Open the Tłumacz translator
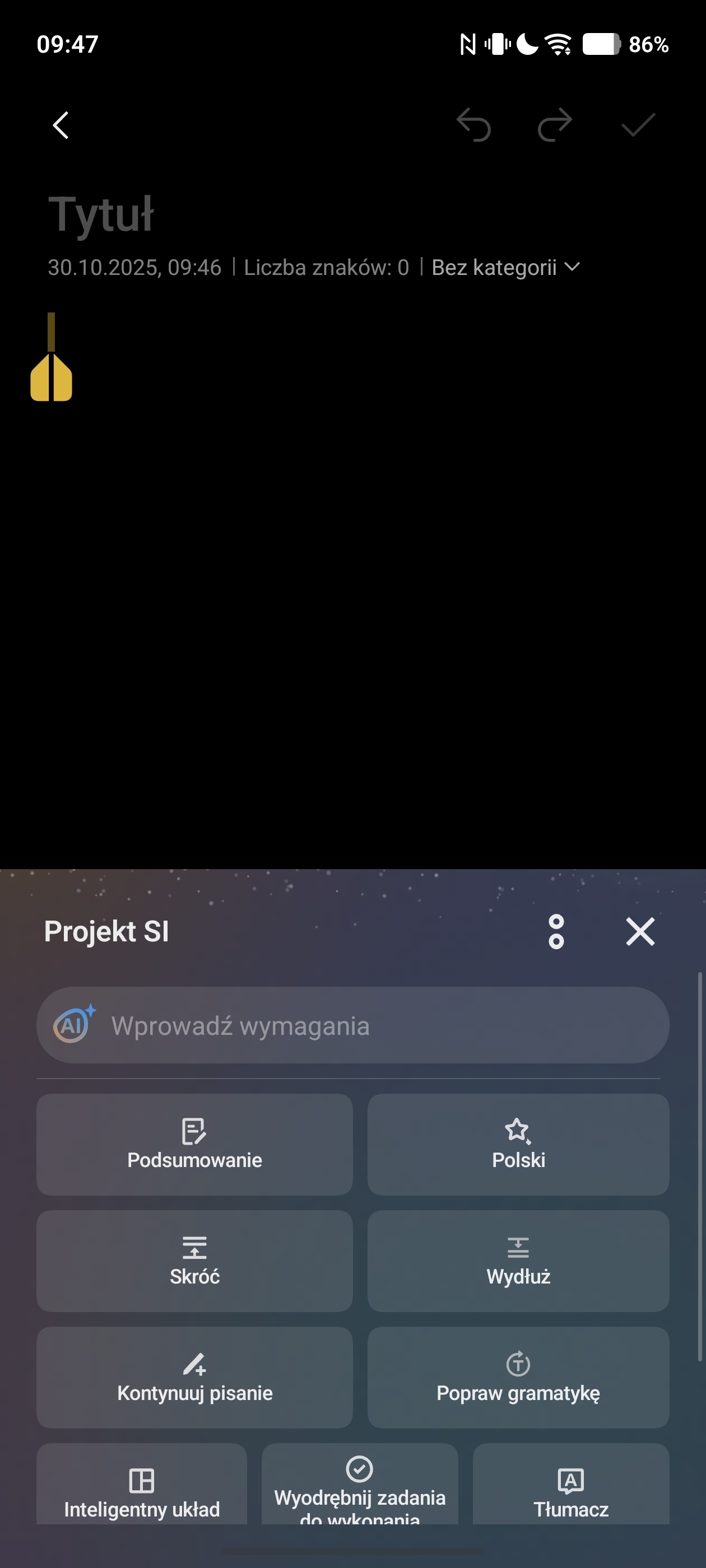The height and width of the screenshot is (1568, 706). (x=571, y=1488)
